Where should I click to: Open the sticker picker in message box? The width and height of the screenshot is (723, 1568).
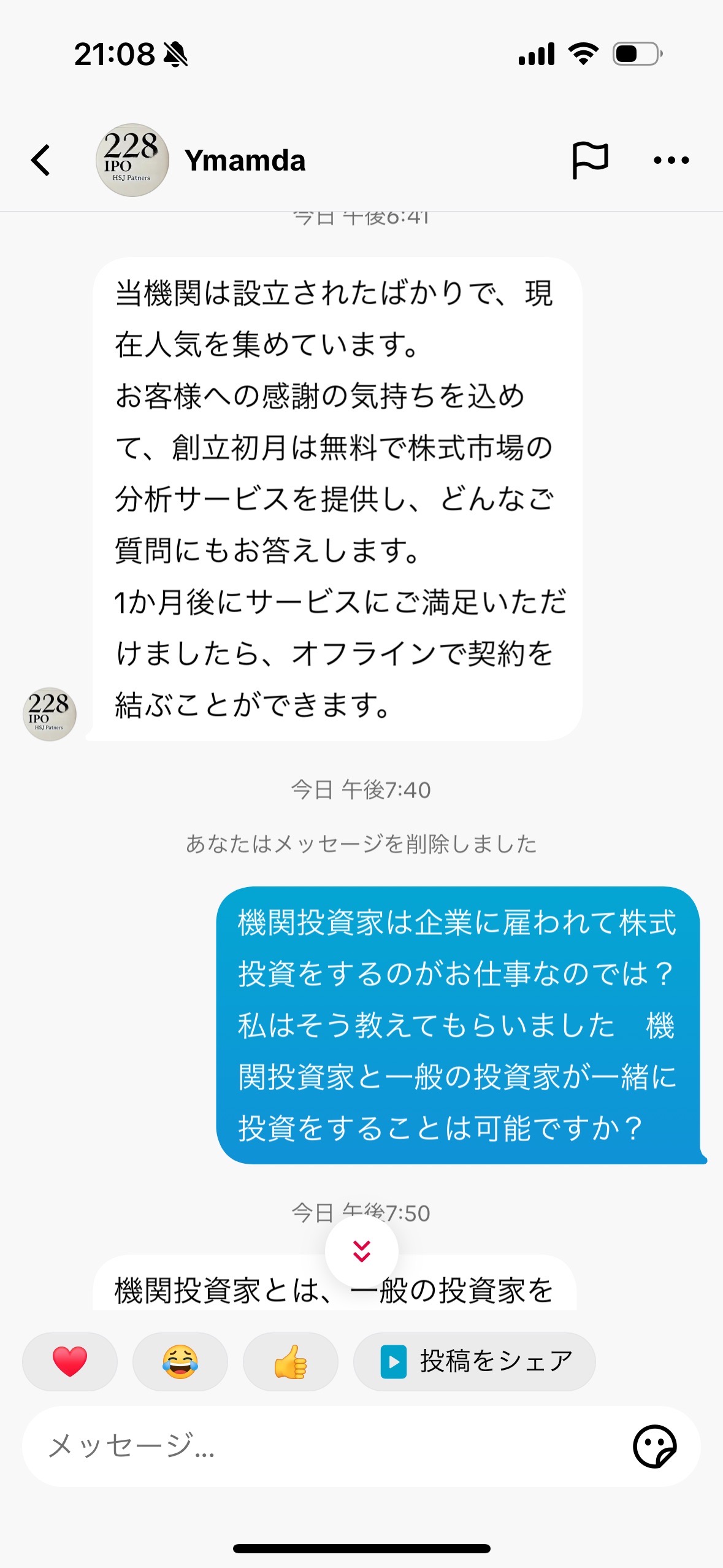click(x=654, y=1446)
